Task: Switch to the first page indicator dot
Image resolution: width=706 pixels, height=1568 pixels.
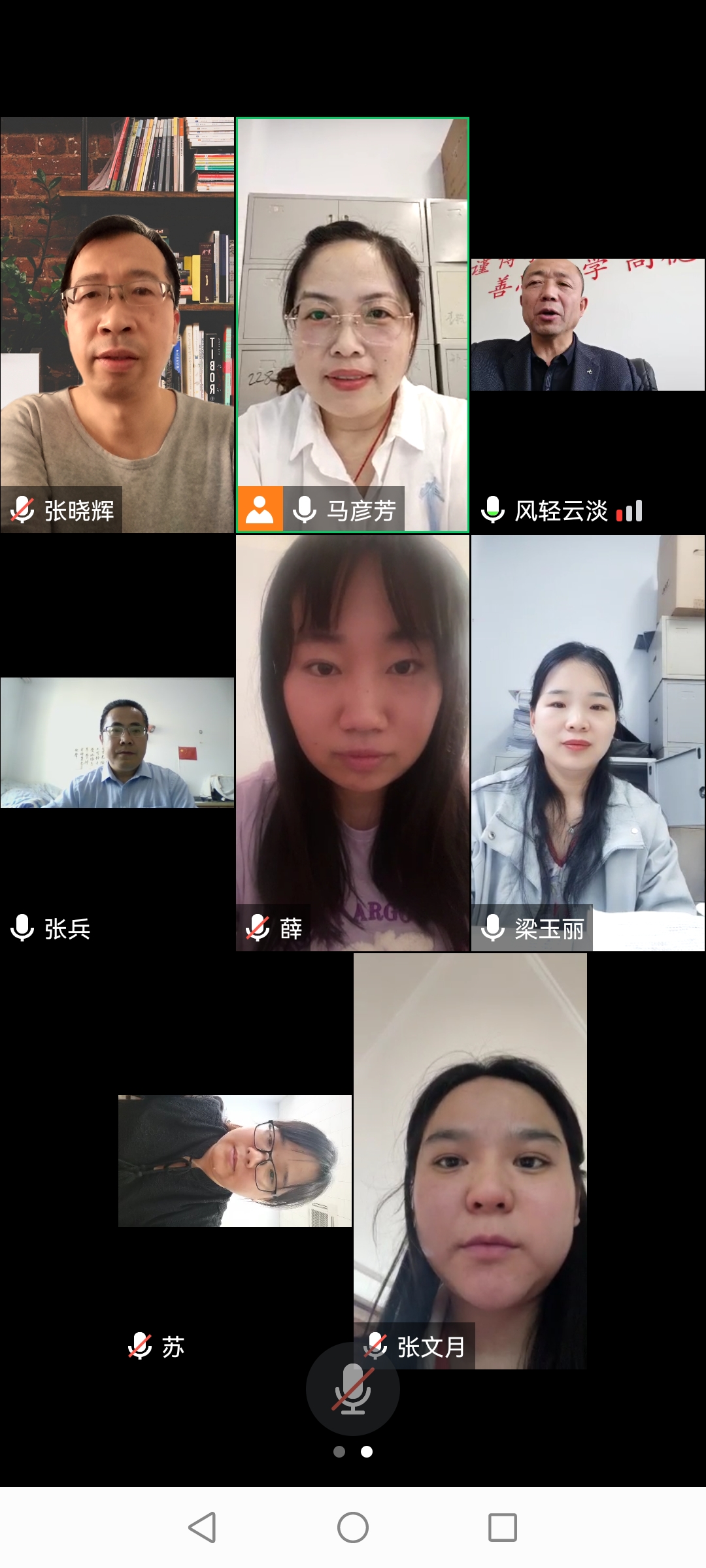Action: click(x=339, y=1452)
